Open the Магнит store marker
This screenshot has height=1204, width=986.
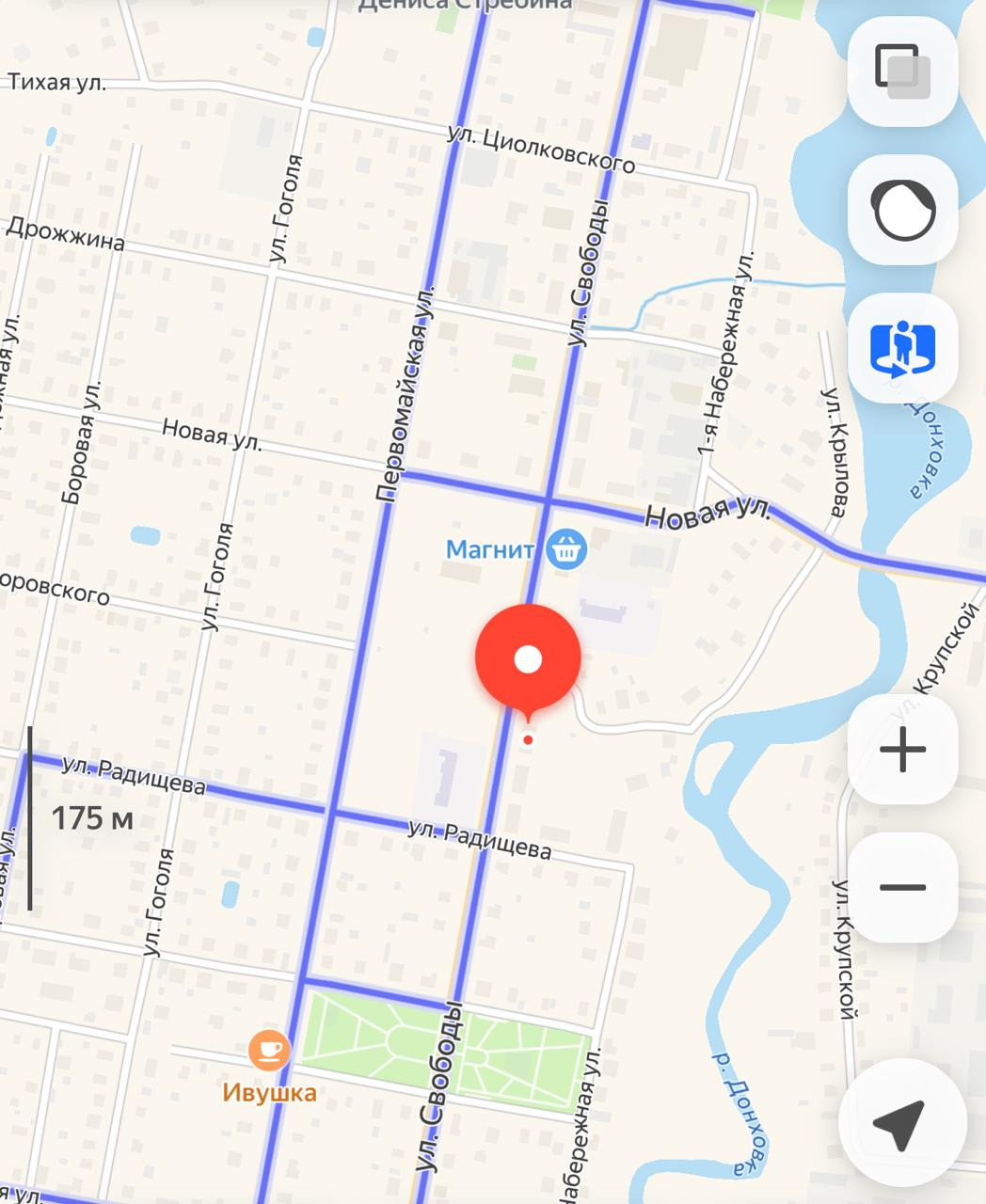pyautogui.click(x=566, y=548)
